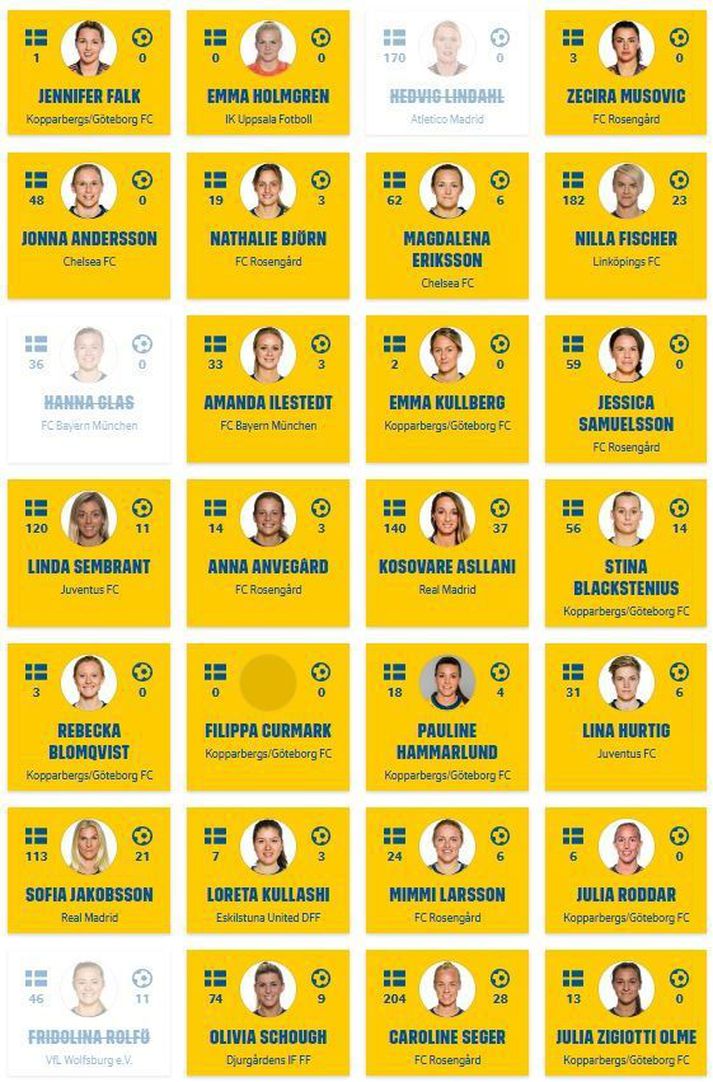713x1082 pixels.
Task: Select the Amanda Ilestedt card
Action: point(268,389)
